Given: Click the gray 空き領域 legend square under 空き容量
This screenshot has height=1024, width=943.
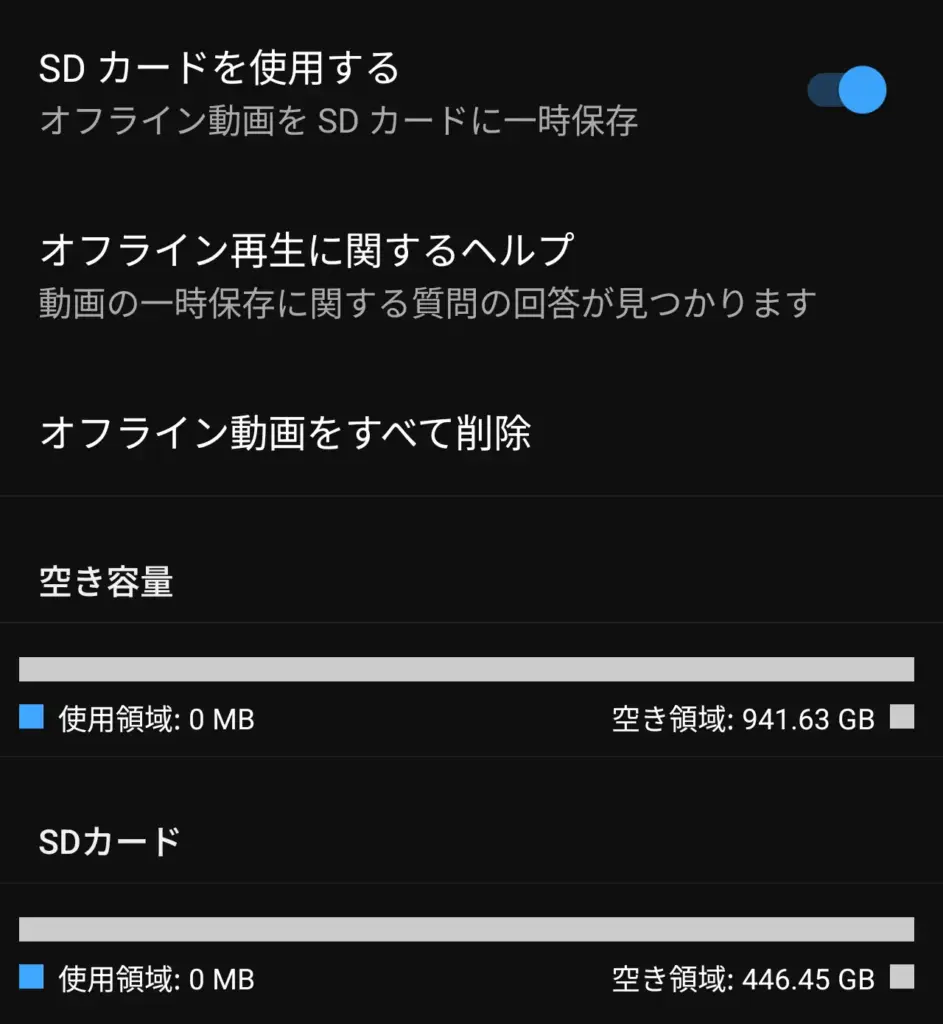Looking at the screenshot, I should point(901,719).
